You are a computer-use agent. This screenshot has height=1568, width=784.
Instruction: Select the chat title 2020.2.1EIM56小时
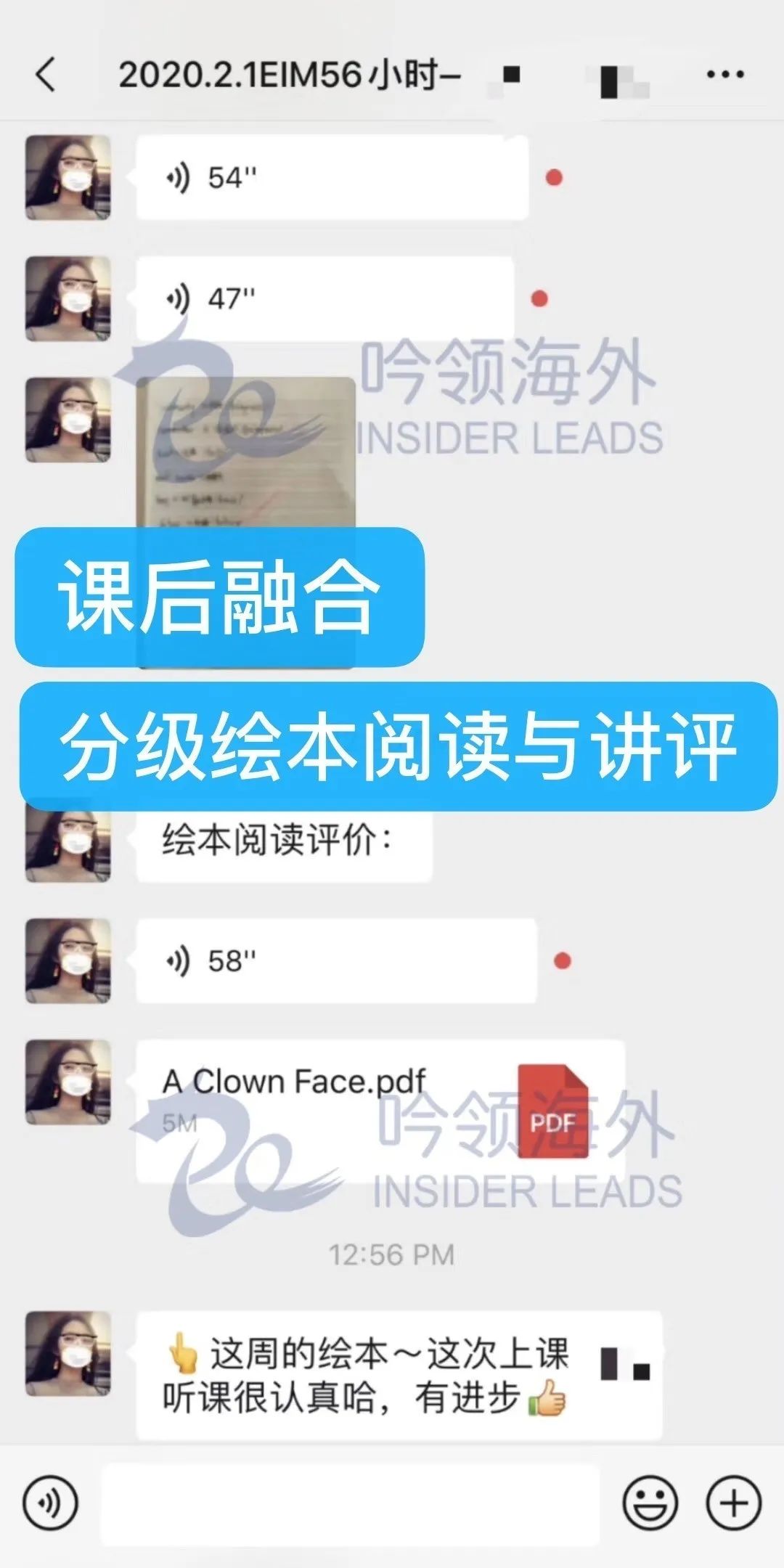pos(283,74)
